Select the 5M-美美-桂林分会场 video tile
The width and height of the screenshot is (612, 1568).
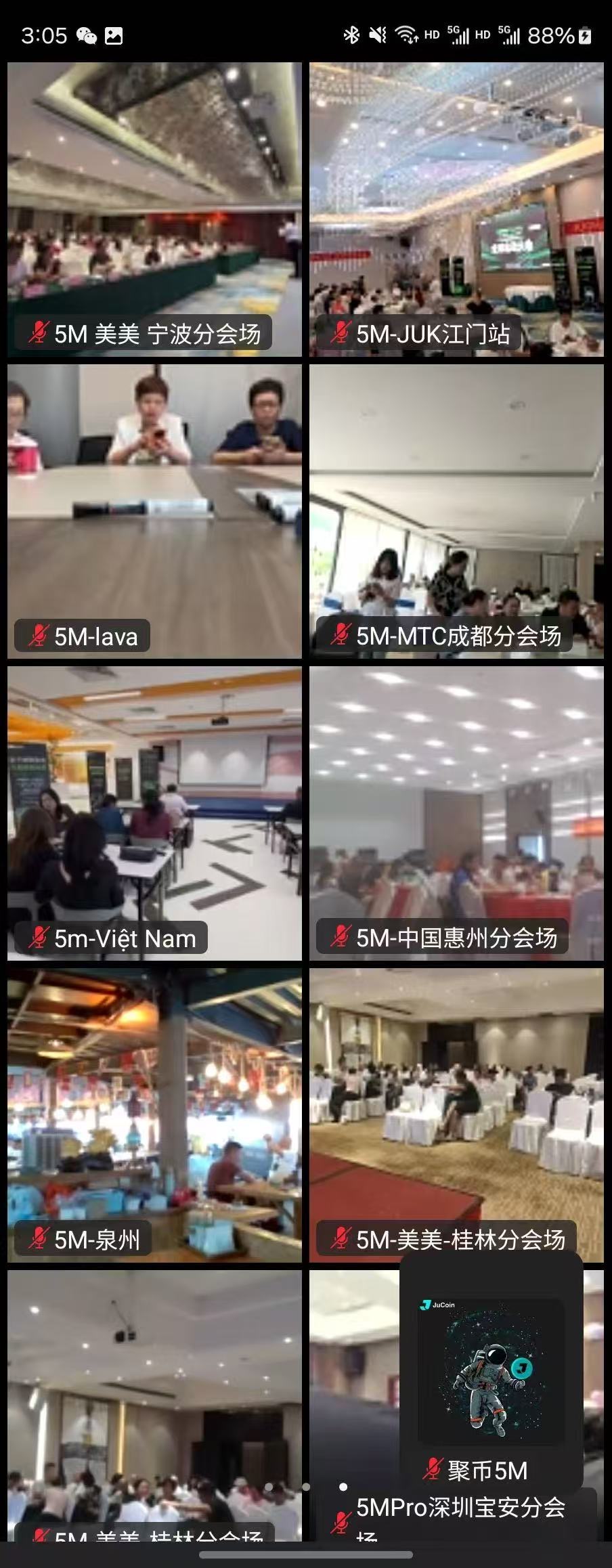(456, 1114)
